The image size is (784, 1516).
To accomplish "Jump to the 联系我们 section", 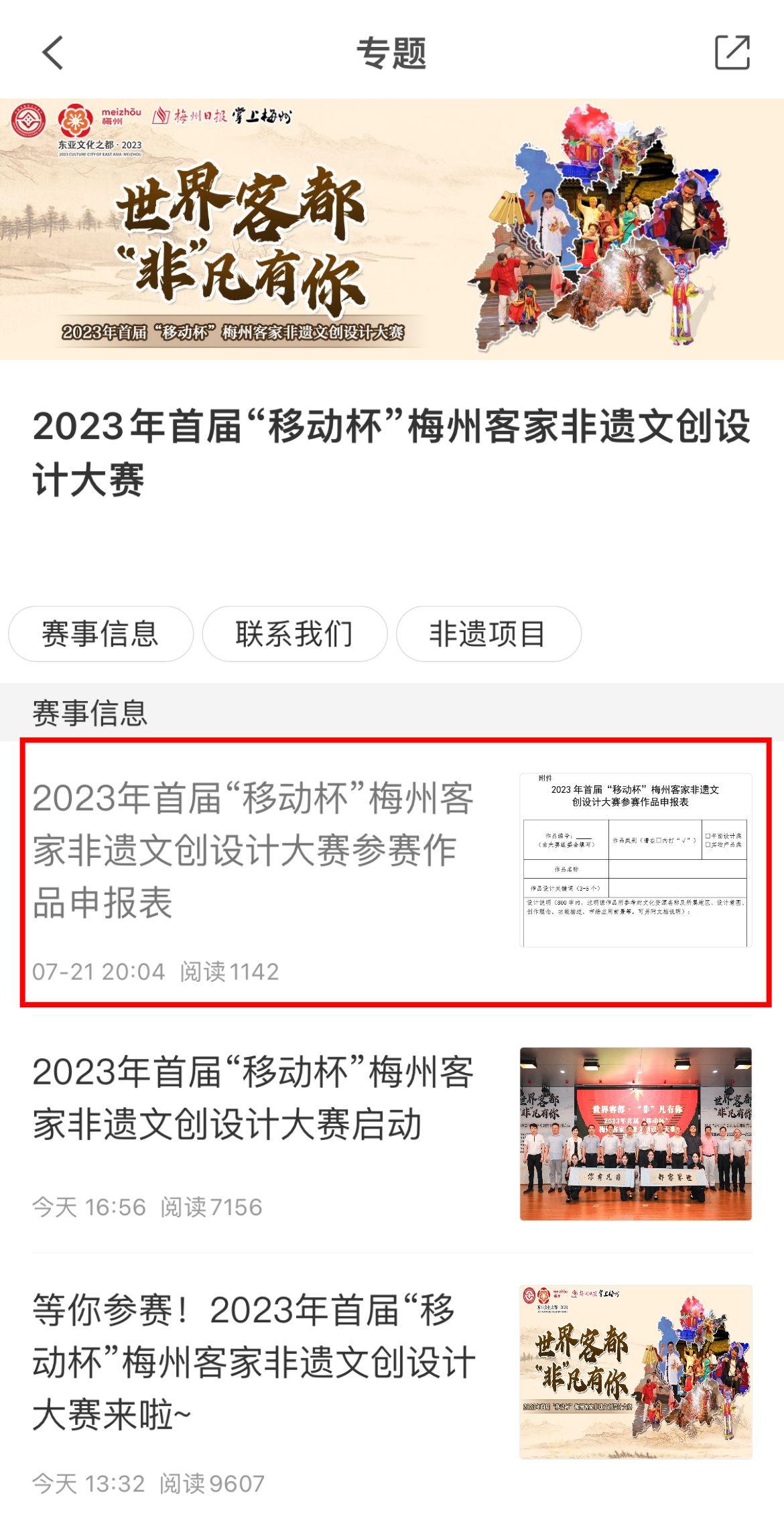I will pos(294,633).
